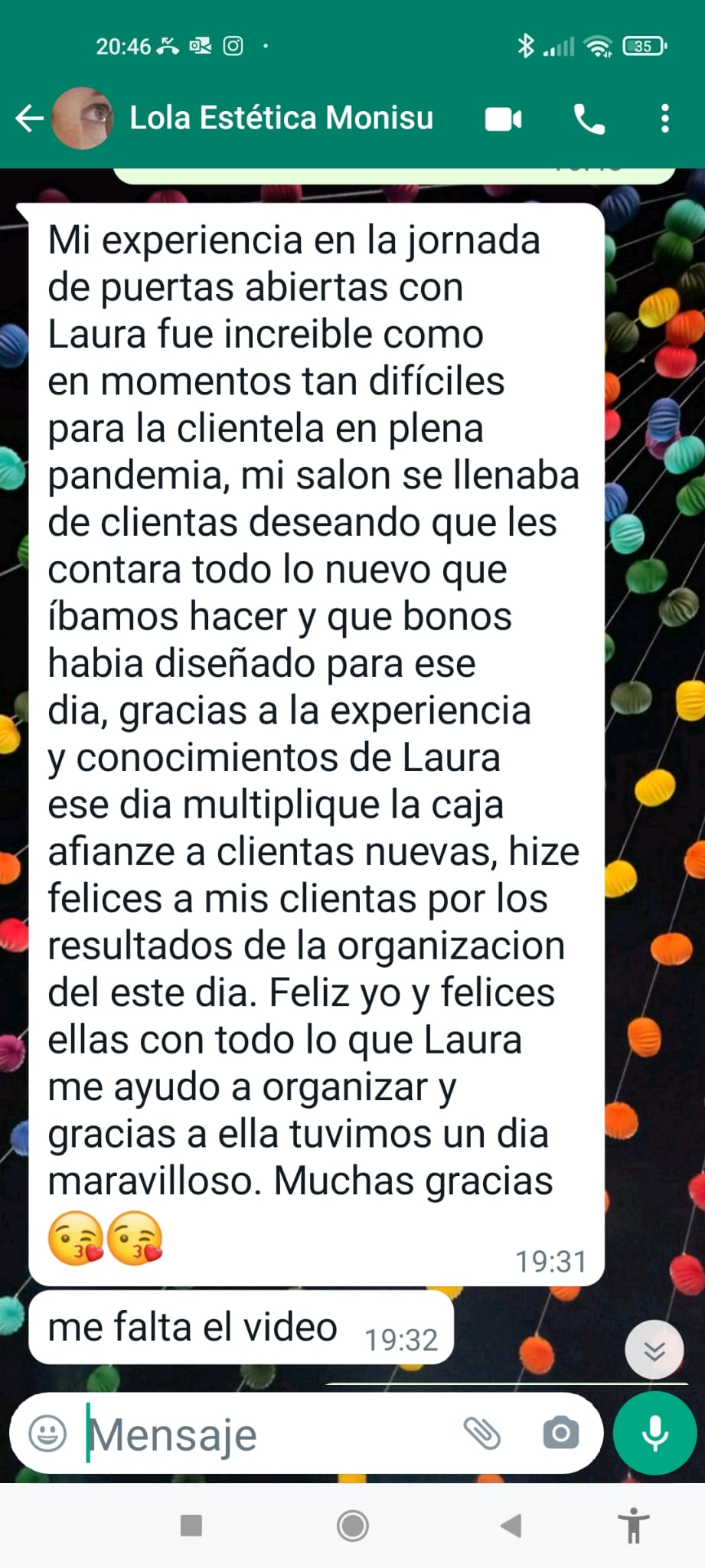The height and width of the screenshot is (1568, 705).
Task: Jump to latest messages with down arrow
Action: pos(654,1350)
